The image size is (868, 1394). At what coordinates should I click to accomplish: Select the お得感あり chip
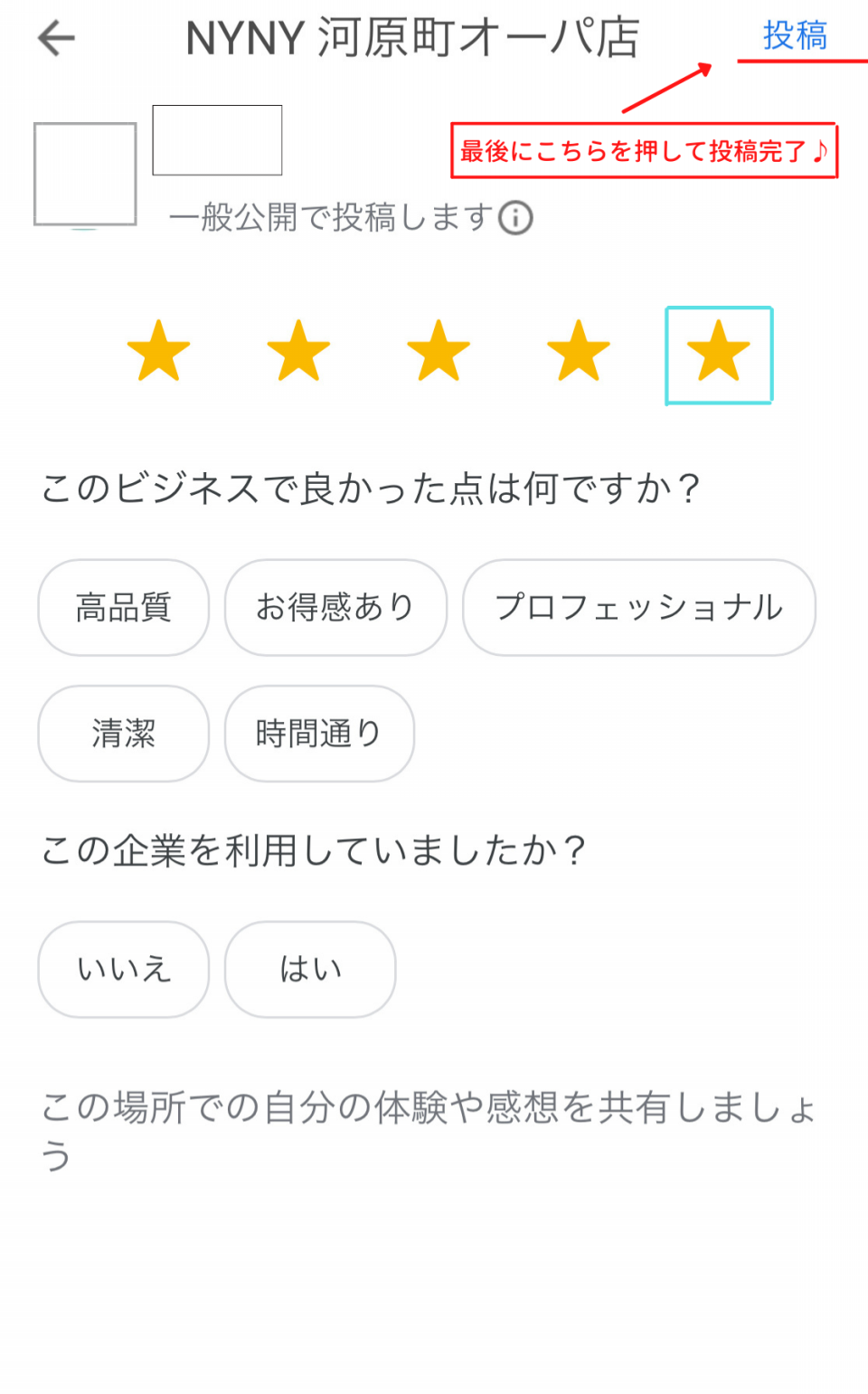pyautogui.click(x=335, y=607)
